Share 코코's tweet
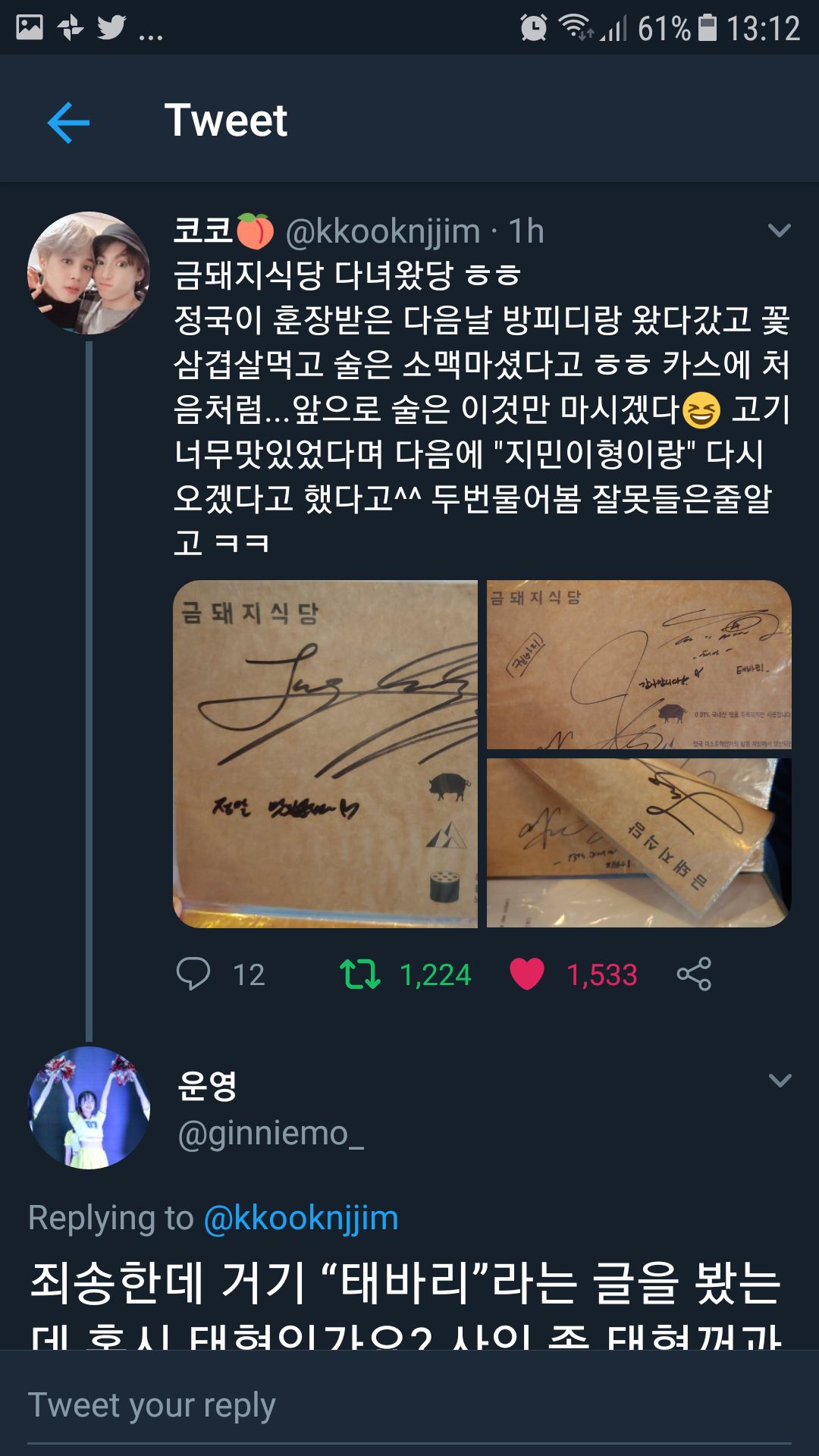This screenshot has width=819, height=1456. 694,974
